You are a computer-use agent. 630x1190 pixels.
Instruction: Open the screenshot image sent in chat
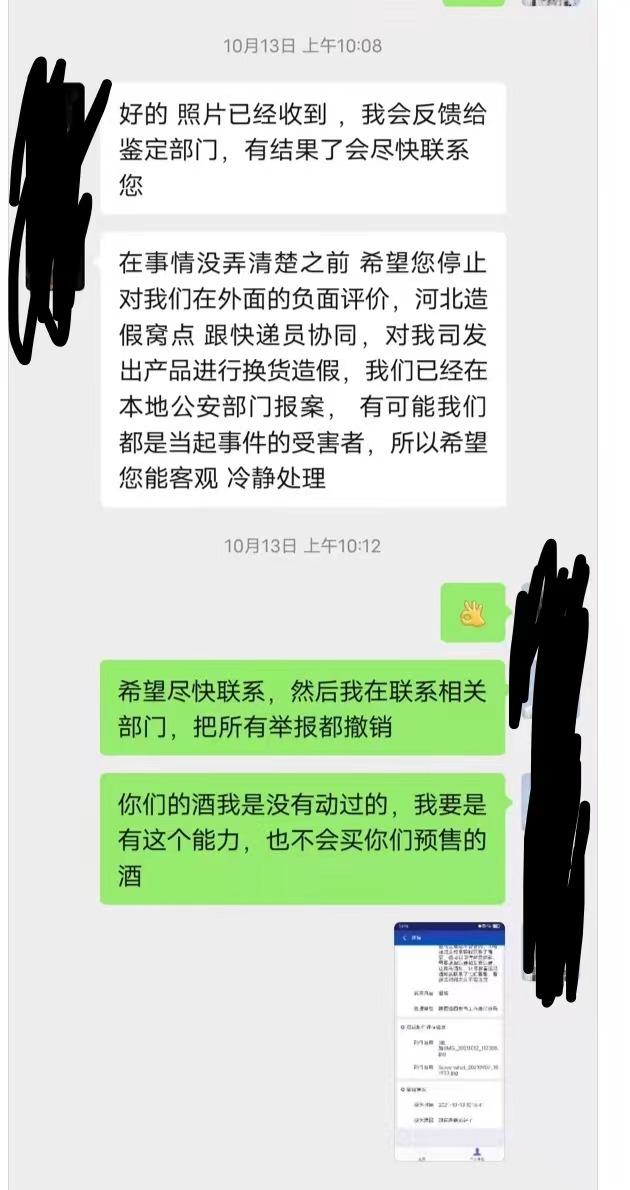[x=449, y=1041]
